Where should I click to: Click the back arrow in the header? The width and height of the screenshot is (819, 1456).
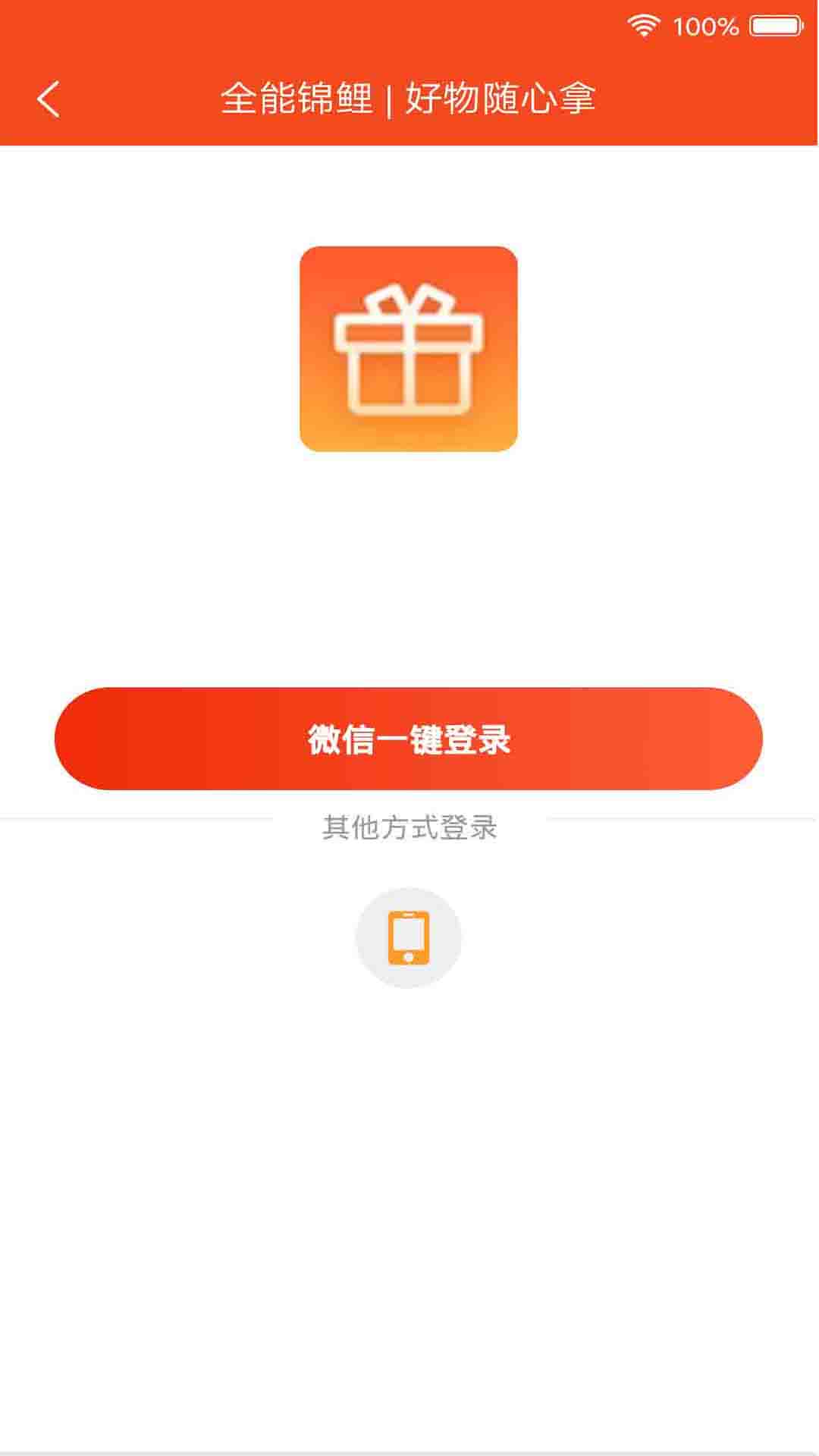coord(49,99)
